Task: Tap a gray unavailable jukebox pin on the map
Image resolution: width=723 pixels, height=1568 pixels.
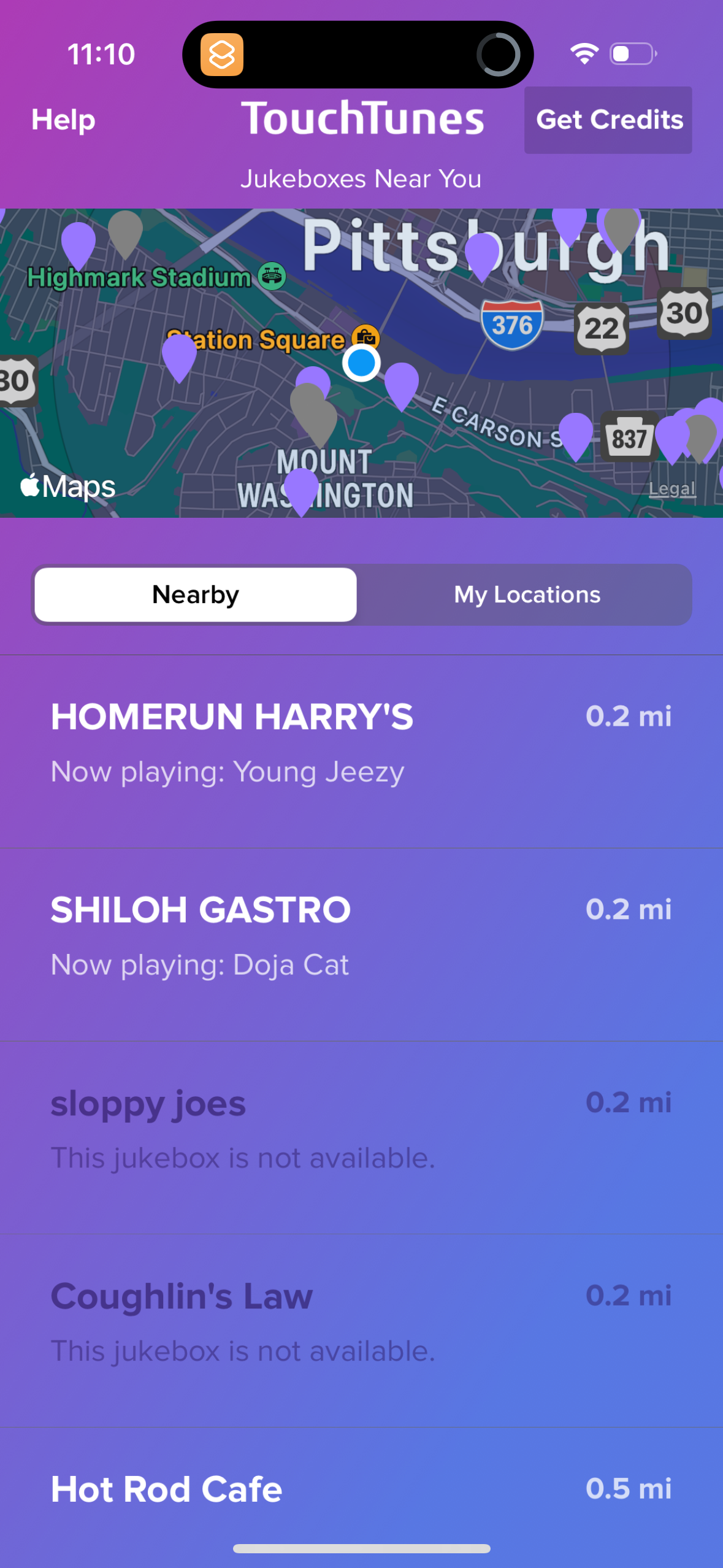Action: click(x=314, y=411)
